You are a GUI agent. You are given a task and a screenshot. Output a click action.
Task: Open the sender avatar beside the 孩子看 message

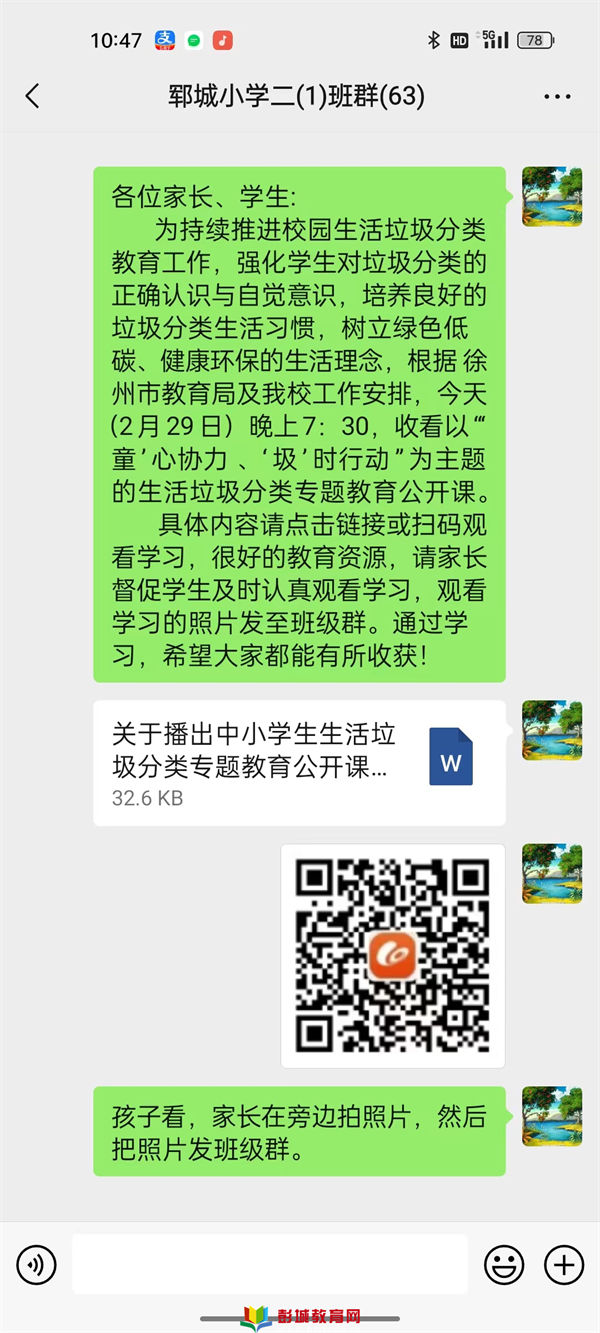tap(552, 1117)
